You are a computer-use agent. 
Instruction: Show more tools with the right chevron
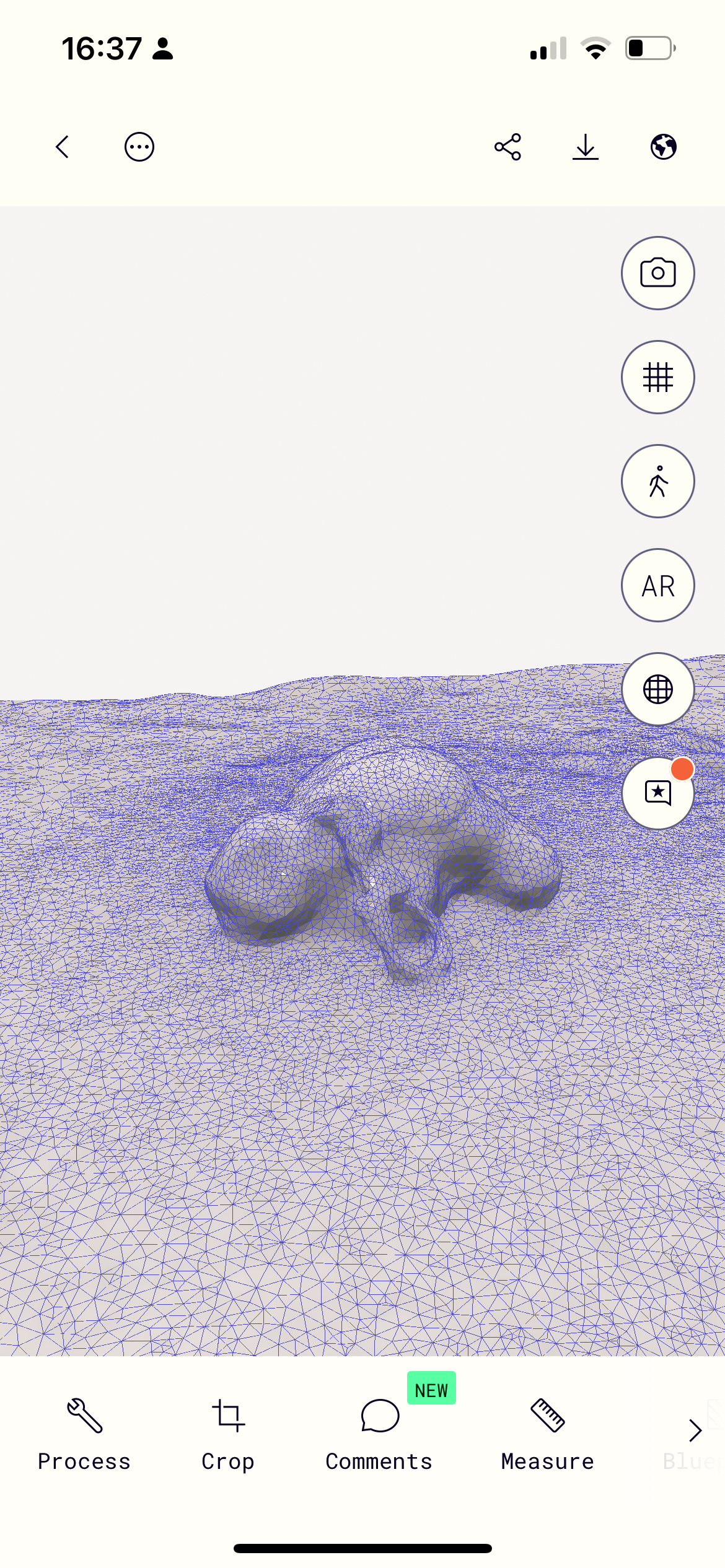click(695, 1431)
